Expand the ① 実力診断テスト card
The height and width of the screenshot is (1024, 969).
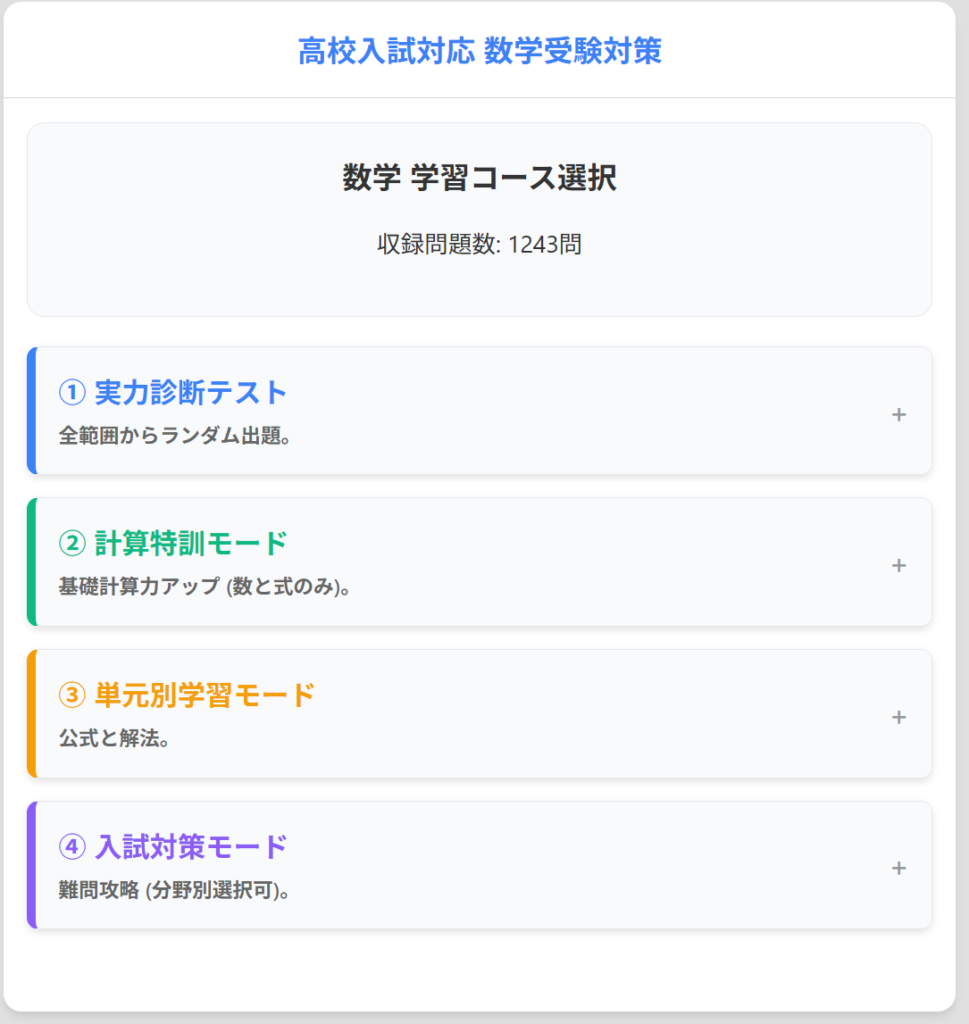click(898, 414)
